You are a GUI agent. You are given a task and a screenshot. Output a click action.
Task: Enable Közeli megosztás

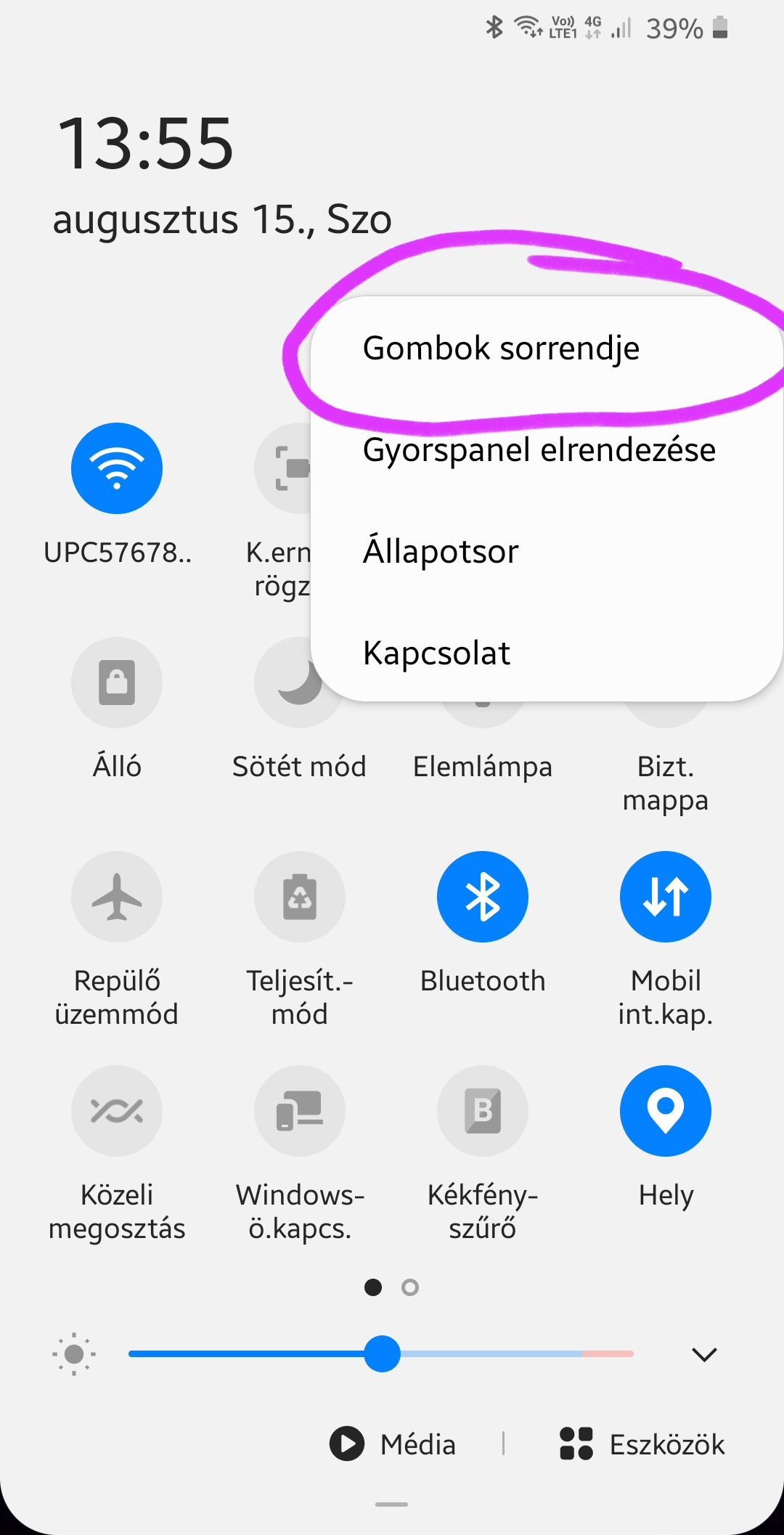click(x=117, y=1111)
